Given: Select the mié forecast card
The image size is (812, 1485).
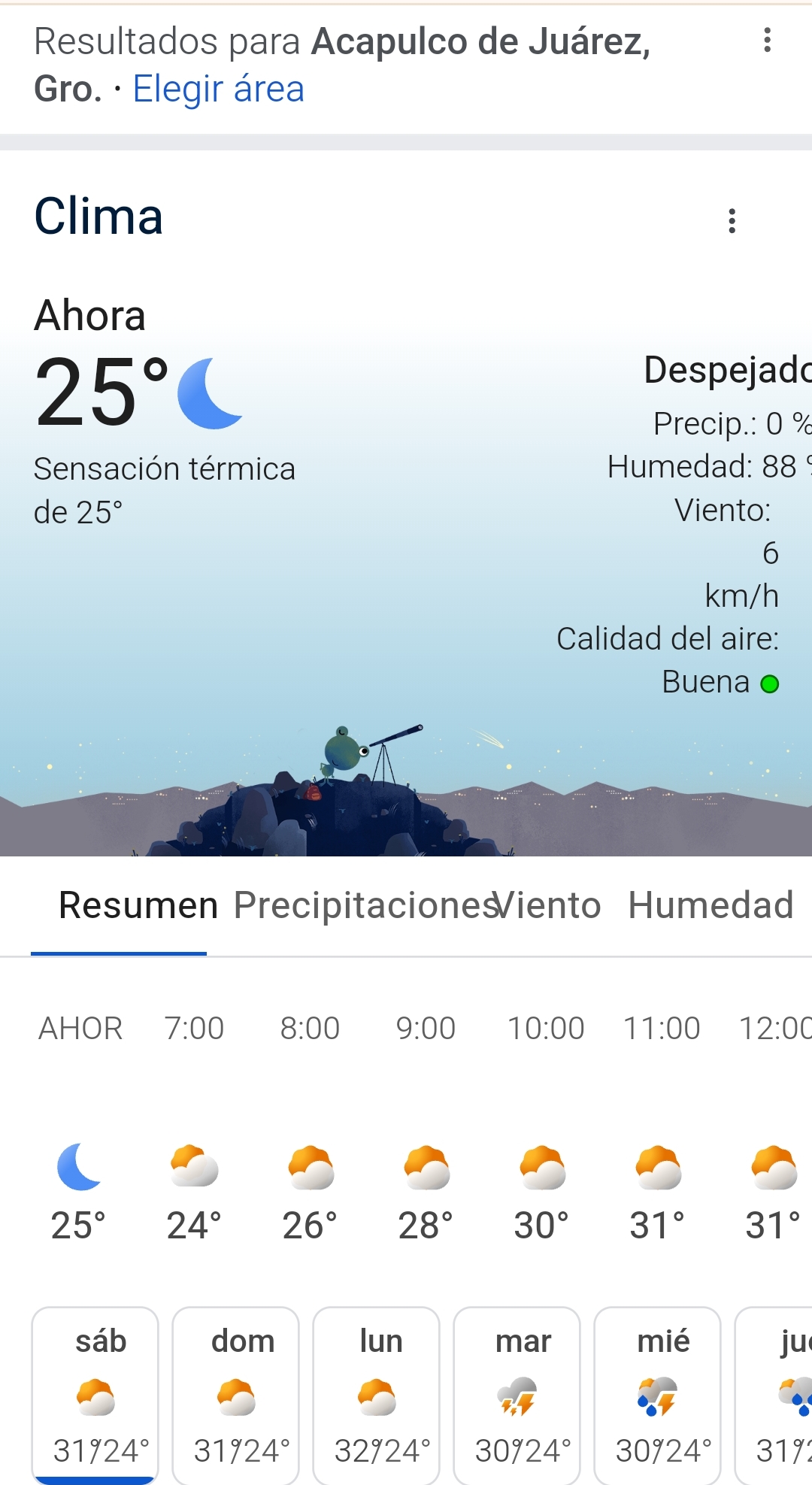Looking at the screenshot, I should 658,1394.
